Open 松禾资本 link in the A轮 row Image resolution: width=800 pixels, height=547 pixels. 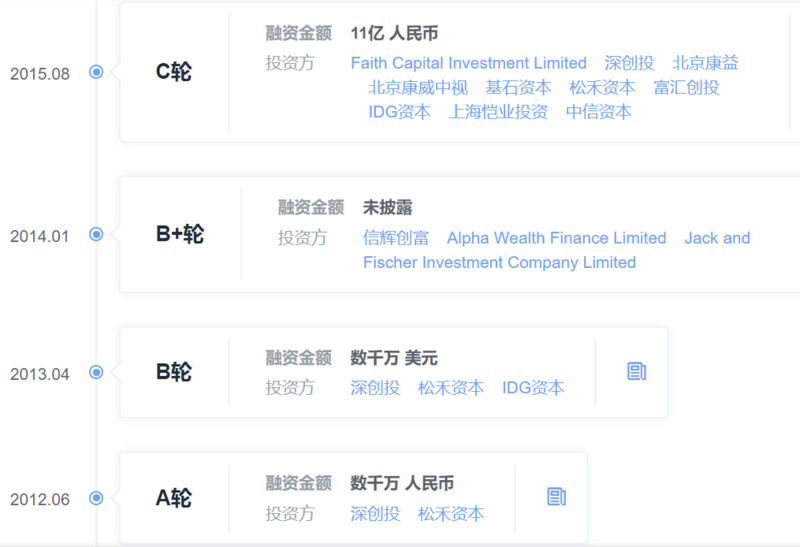[x=451, y=514]
